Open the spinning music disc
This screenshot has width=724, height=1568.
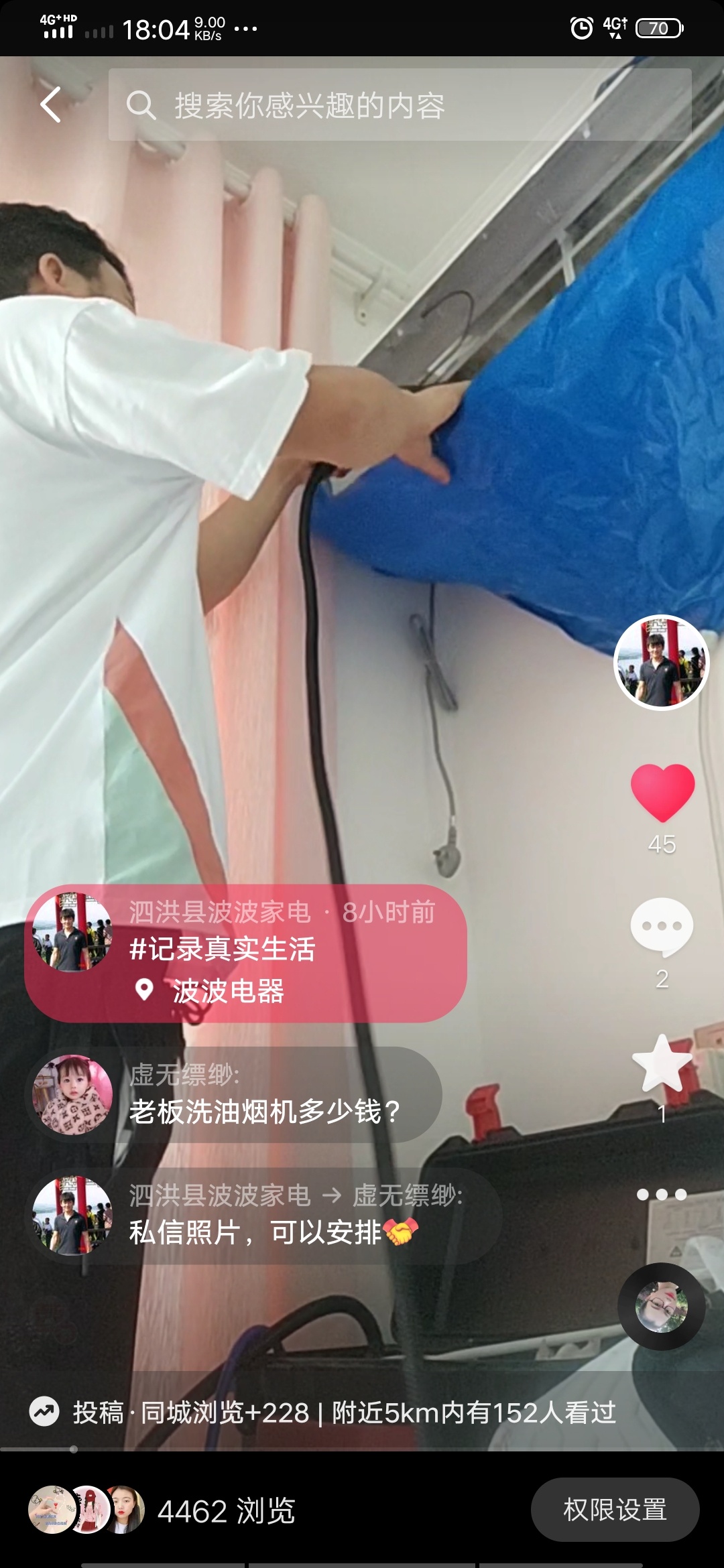coord(661,1306)
